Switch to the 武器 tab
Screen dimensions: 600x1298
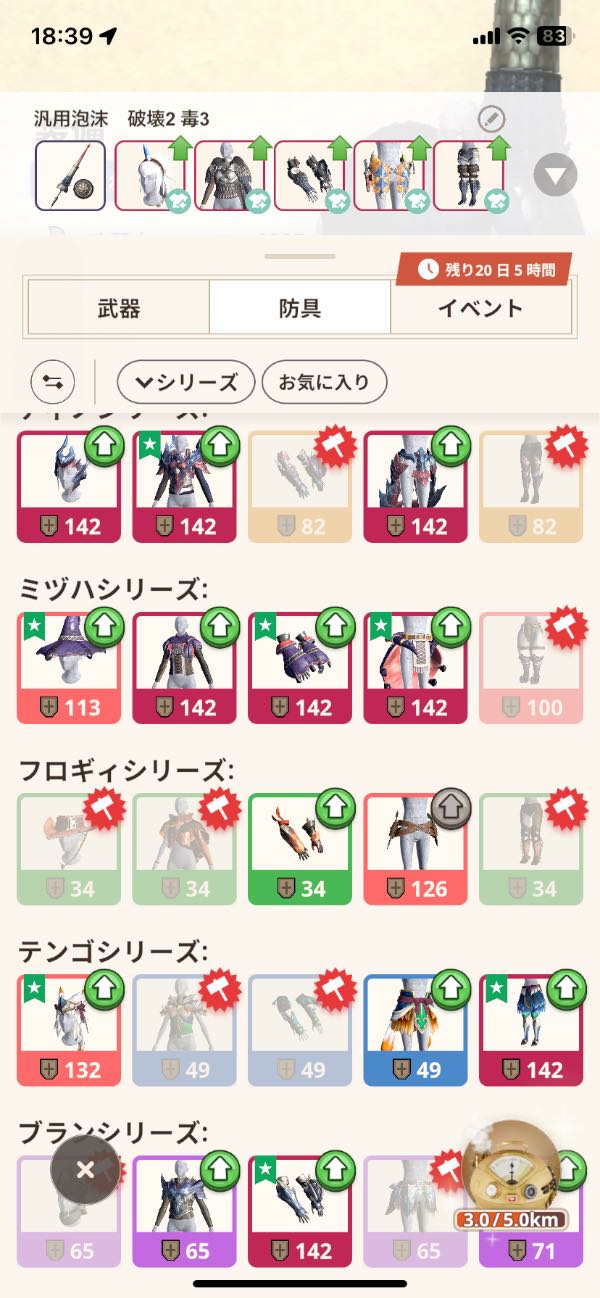click(118, 307)
